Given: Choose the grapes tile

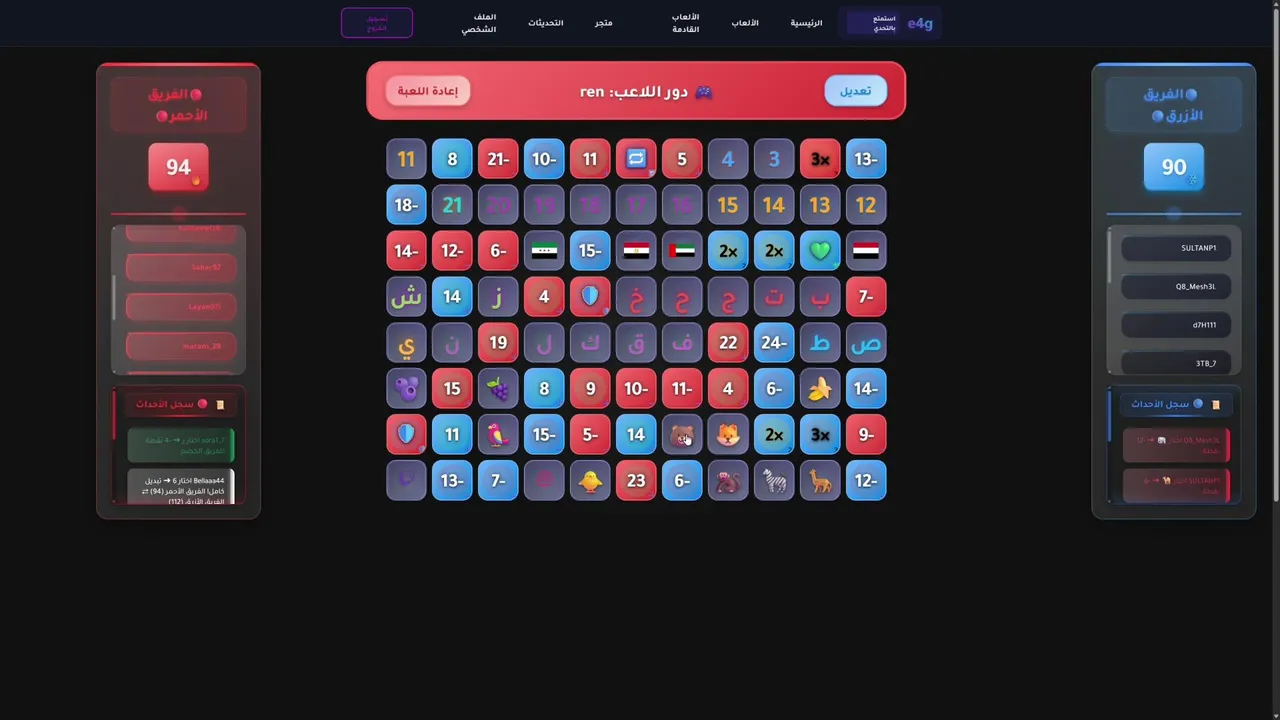Looking at the screenshot, I should [x=498, y=389].
